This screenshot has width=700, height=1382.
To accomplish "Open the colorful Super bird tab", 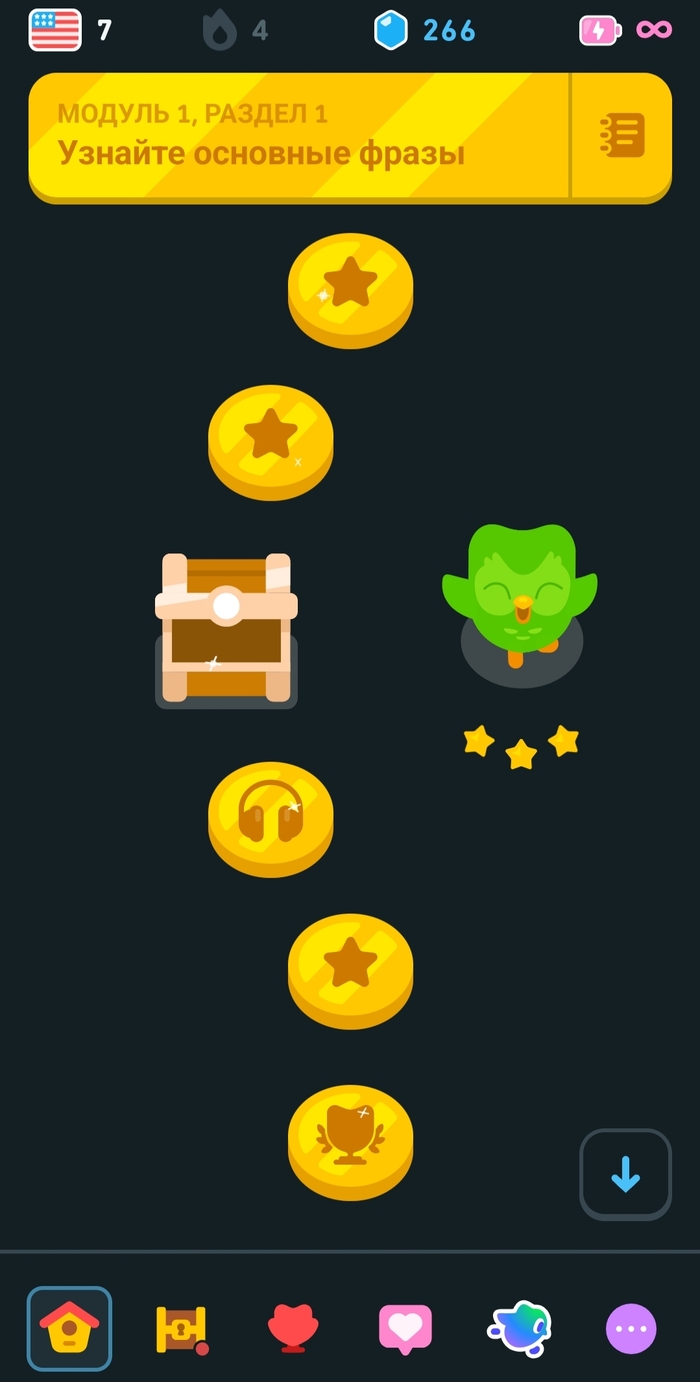I will click(x=518, y=1328).
